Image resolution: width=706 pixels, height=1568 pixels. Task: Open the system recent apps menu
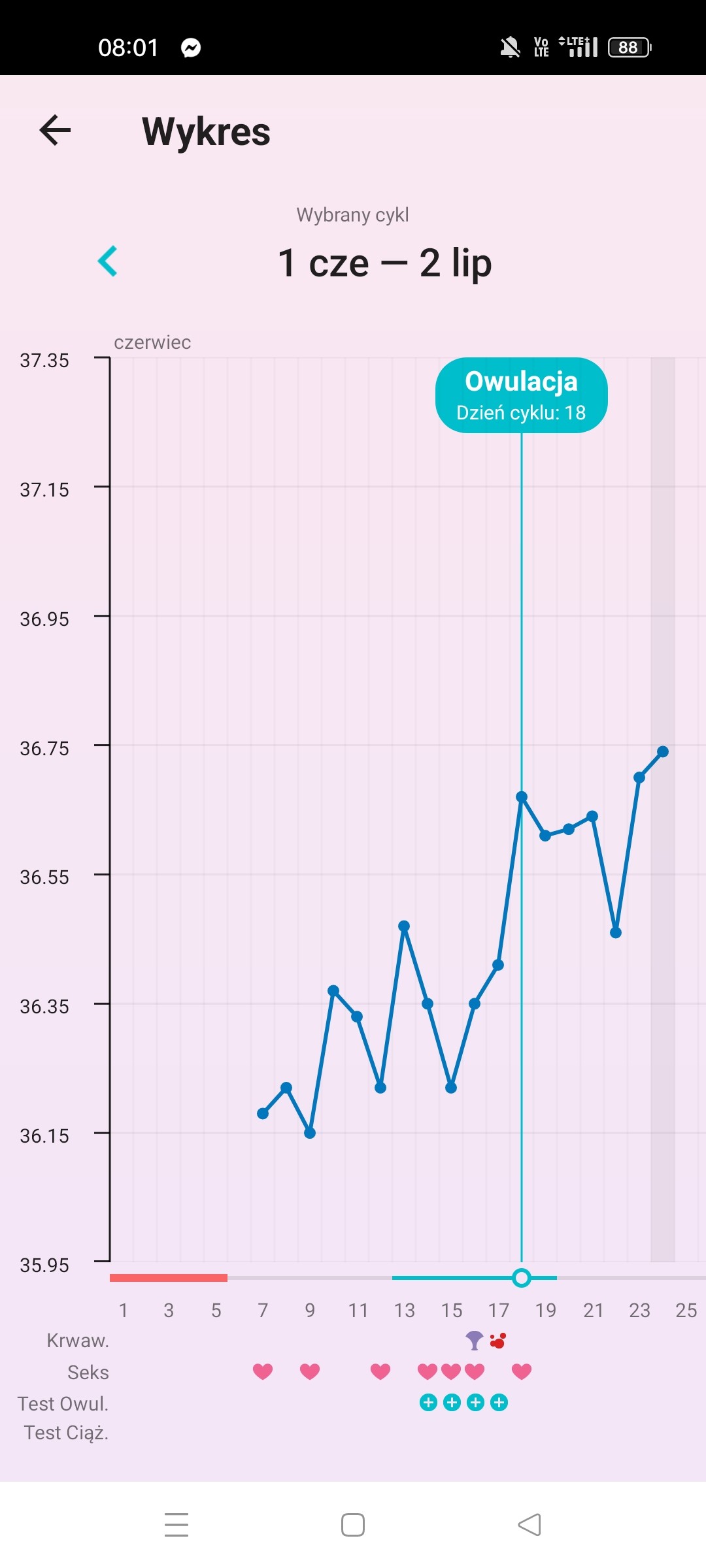(176, 1524)
